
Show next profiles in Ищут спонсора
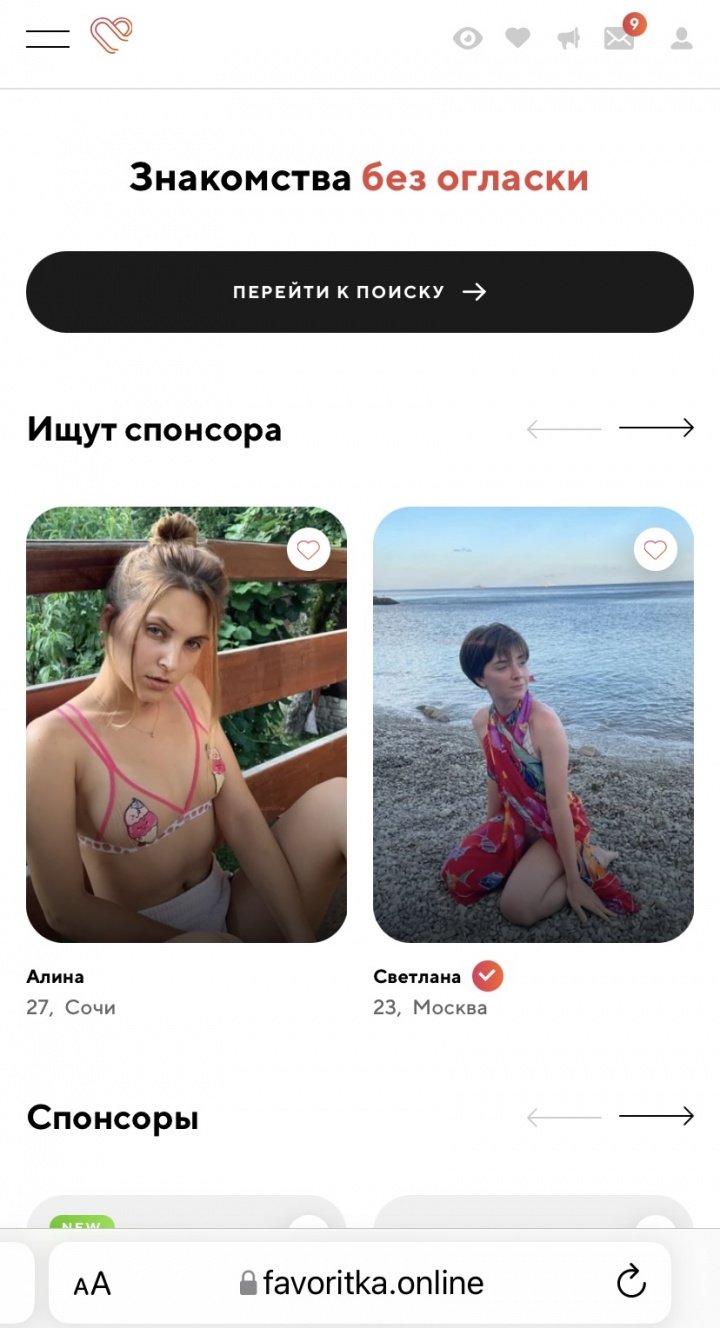tap(656, 428)
